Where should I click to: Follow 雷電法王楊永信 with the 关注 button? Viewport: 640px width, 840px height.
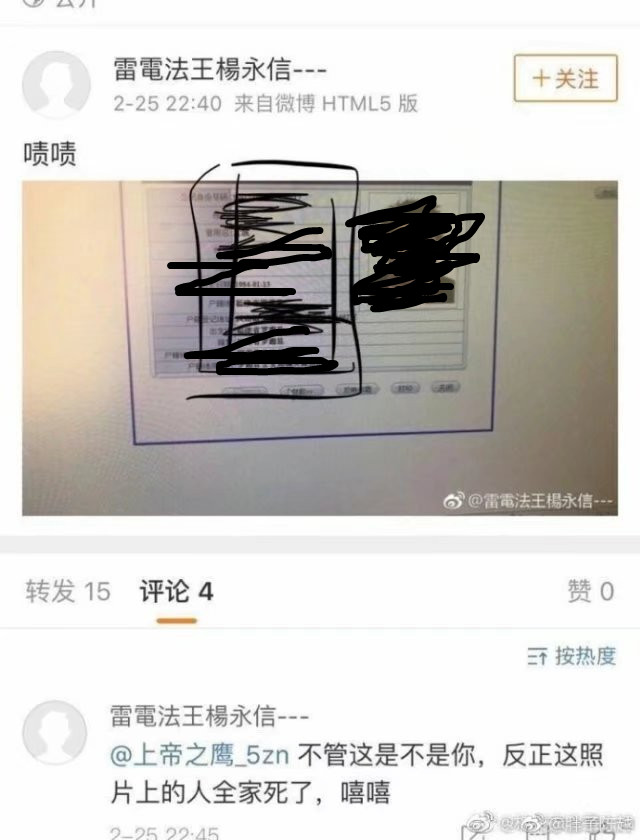coord(565,78)
